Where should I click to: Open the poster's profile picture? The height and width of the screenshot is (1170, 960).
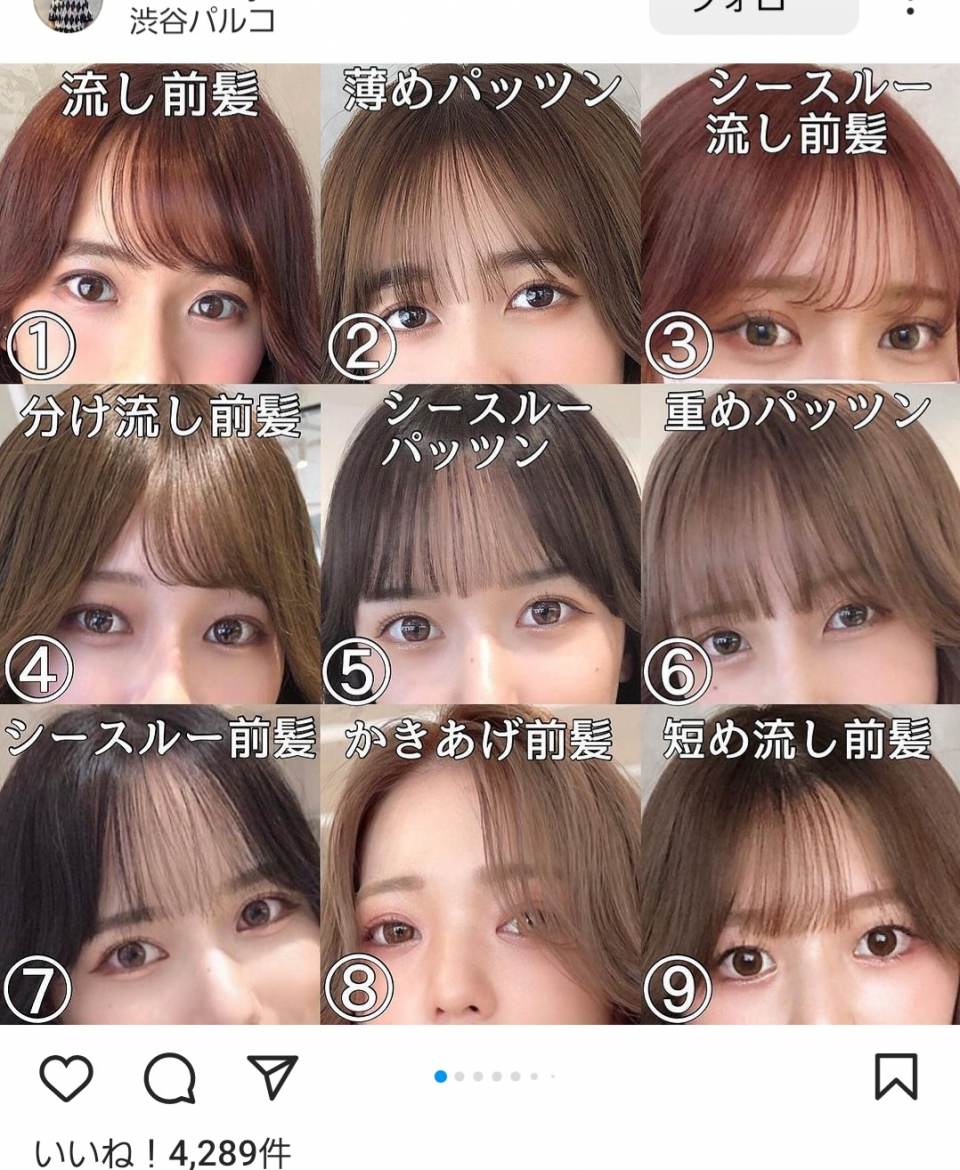pos(66,12)
